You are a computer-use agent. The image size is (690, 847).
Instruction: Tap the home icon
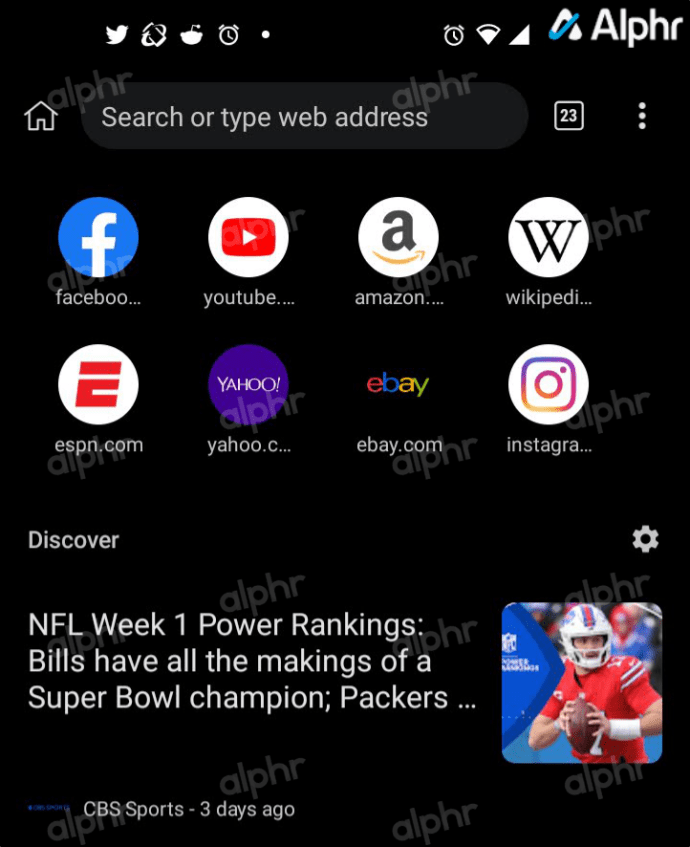(x=41, y=117)
